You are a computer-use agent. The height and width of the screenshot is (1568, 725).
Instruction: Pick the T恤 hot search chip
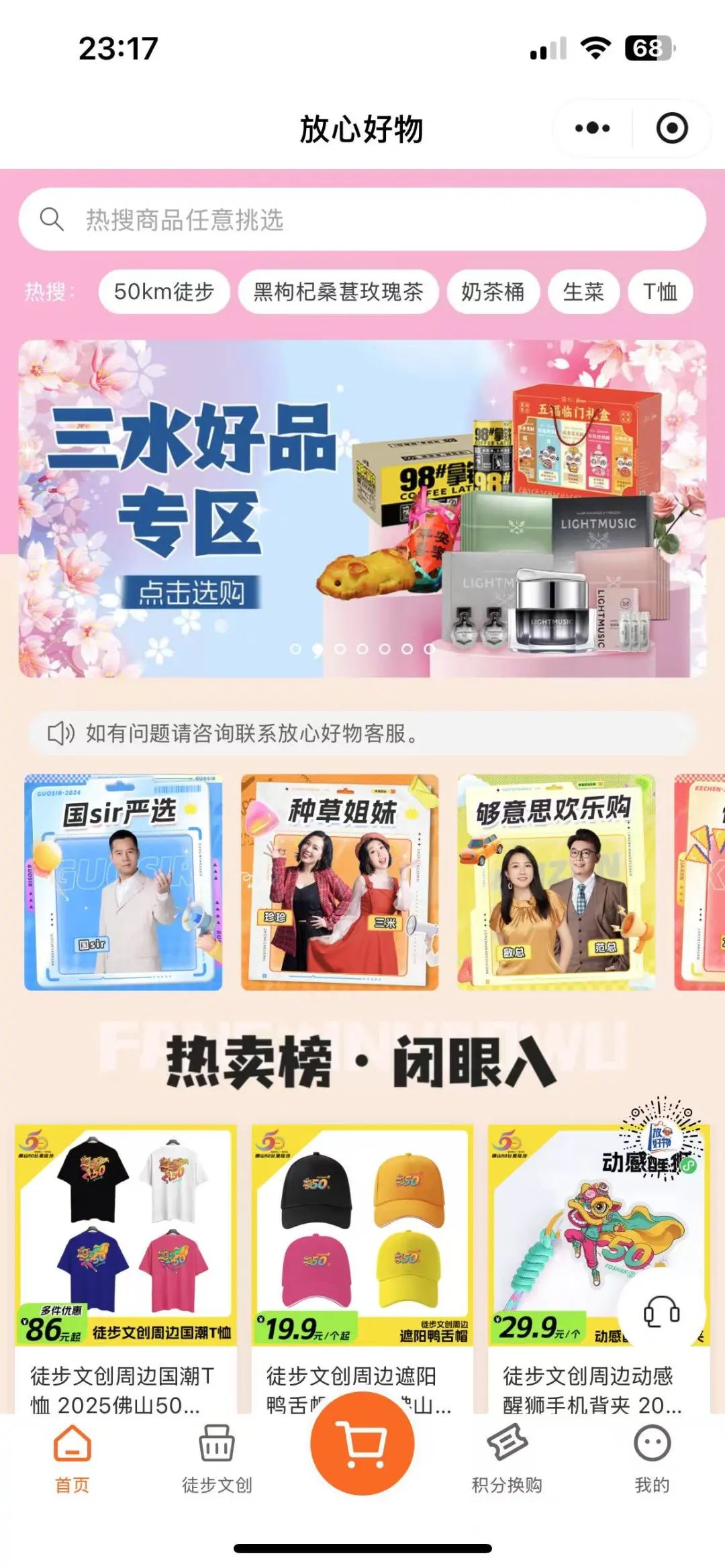point(660,292)
